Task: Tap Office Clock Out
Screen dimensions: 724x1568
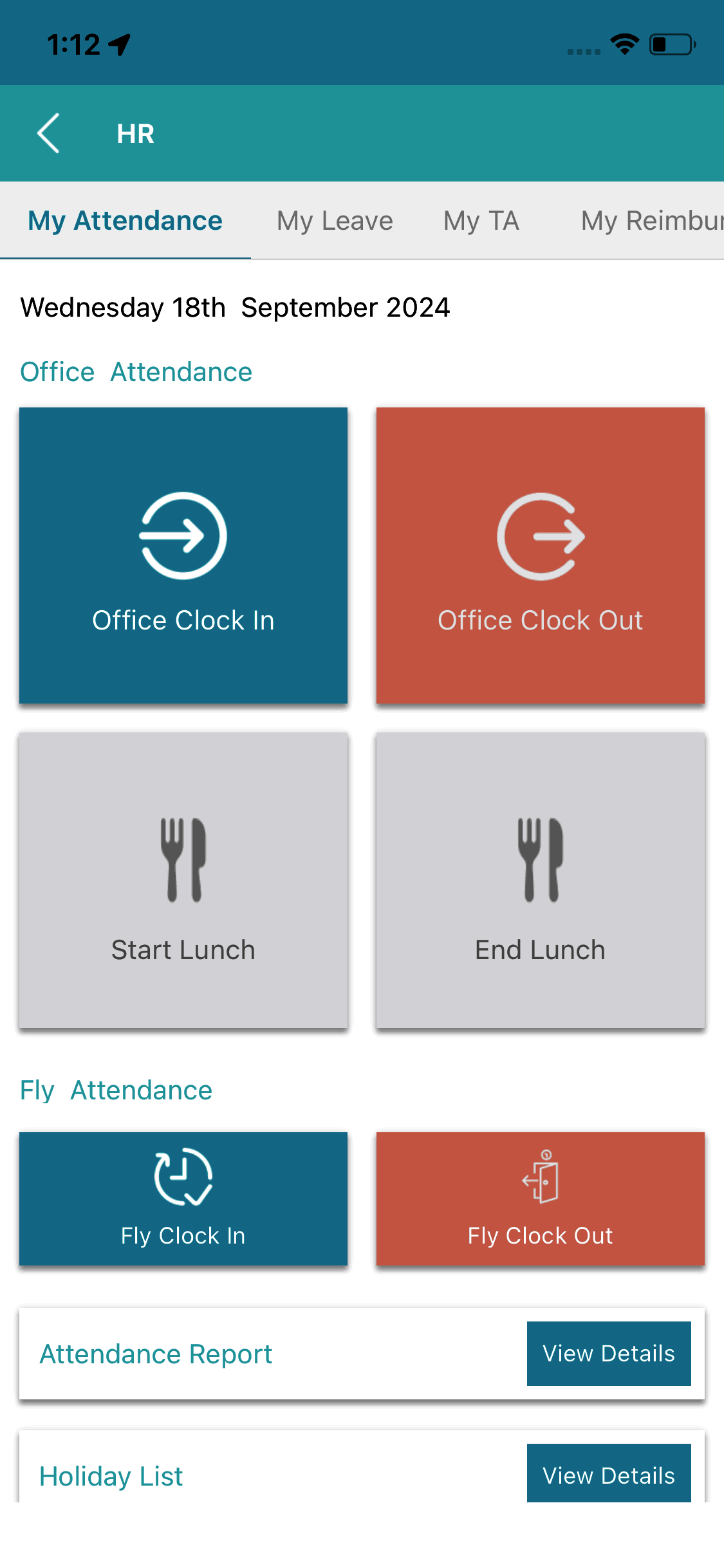Action: (541, 555)
